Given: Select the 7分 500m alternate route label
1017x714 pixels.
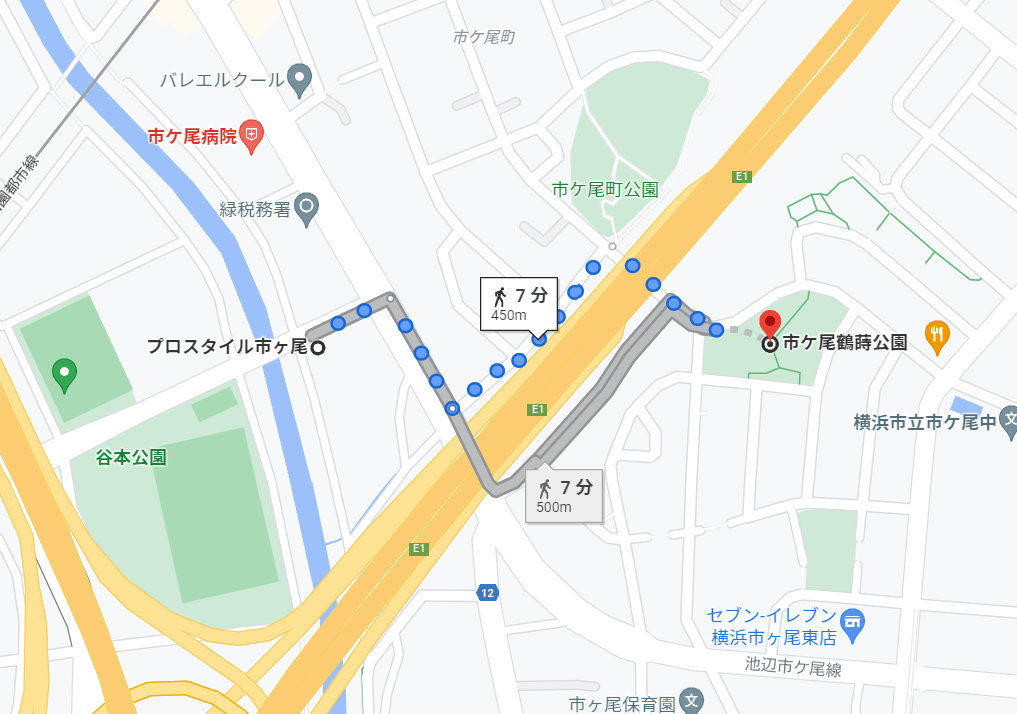Looking at the screenshot, I should (x=564, y=496).
